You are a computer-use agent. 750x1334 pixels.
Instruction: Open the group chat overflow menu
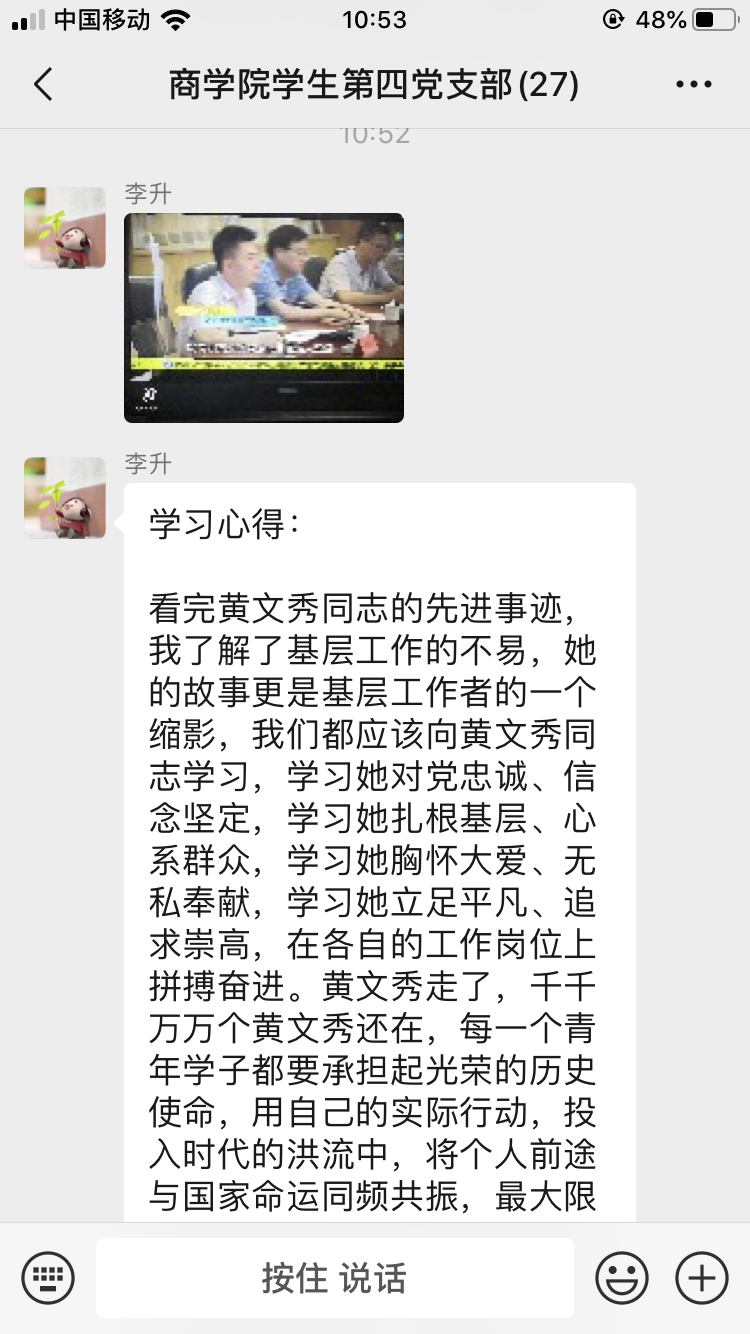point(693,85)
